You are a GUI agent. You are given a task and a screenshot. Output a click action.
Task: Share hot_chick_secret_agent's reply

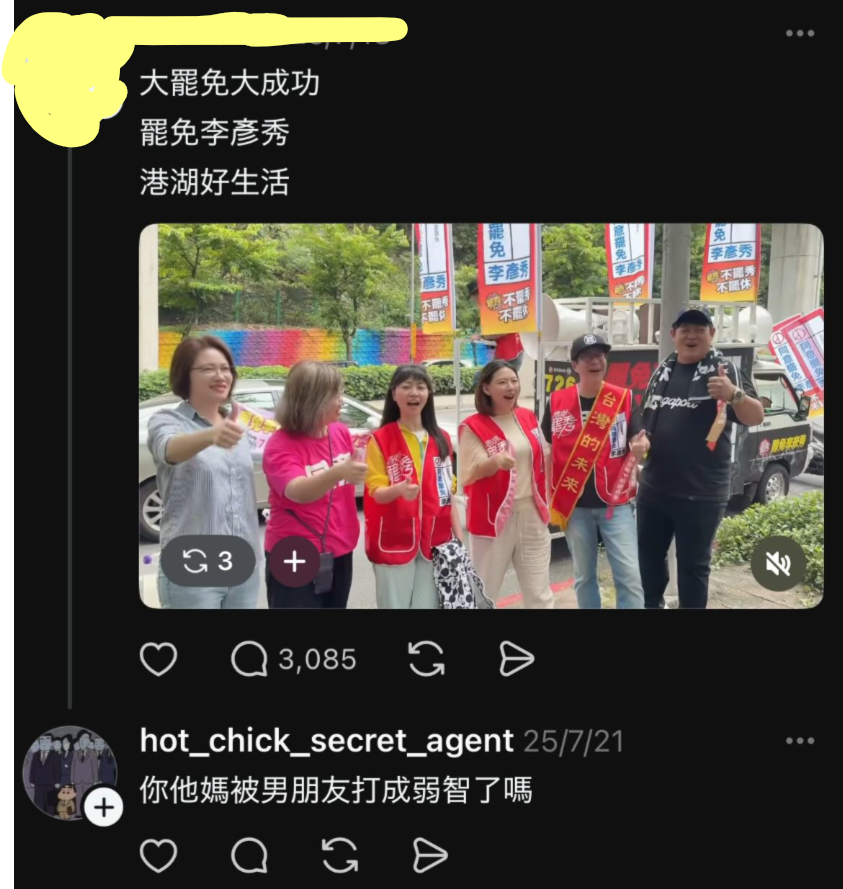coord(430,855)
